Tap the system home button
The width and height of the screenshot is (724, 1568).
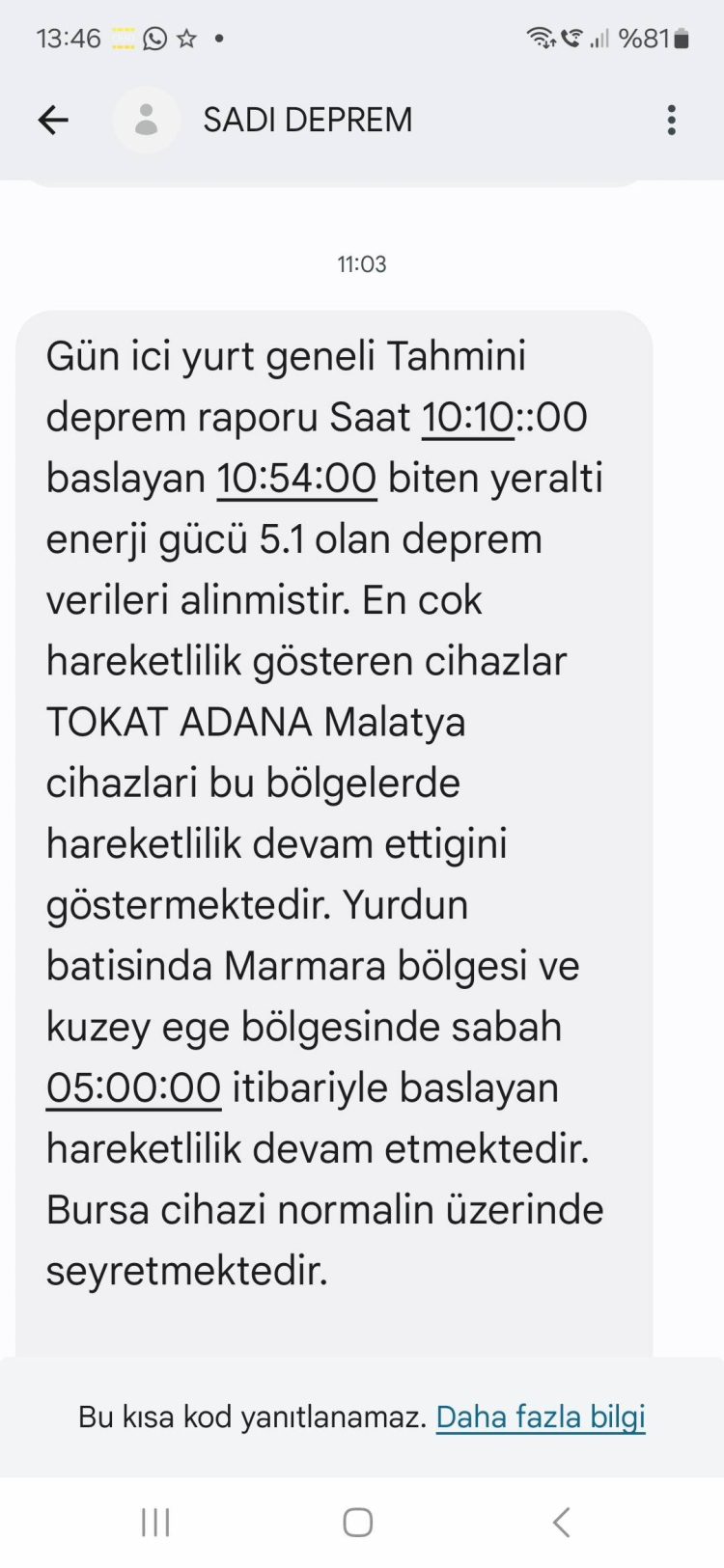[x=358, y=1523]
